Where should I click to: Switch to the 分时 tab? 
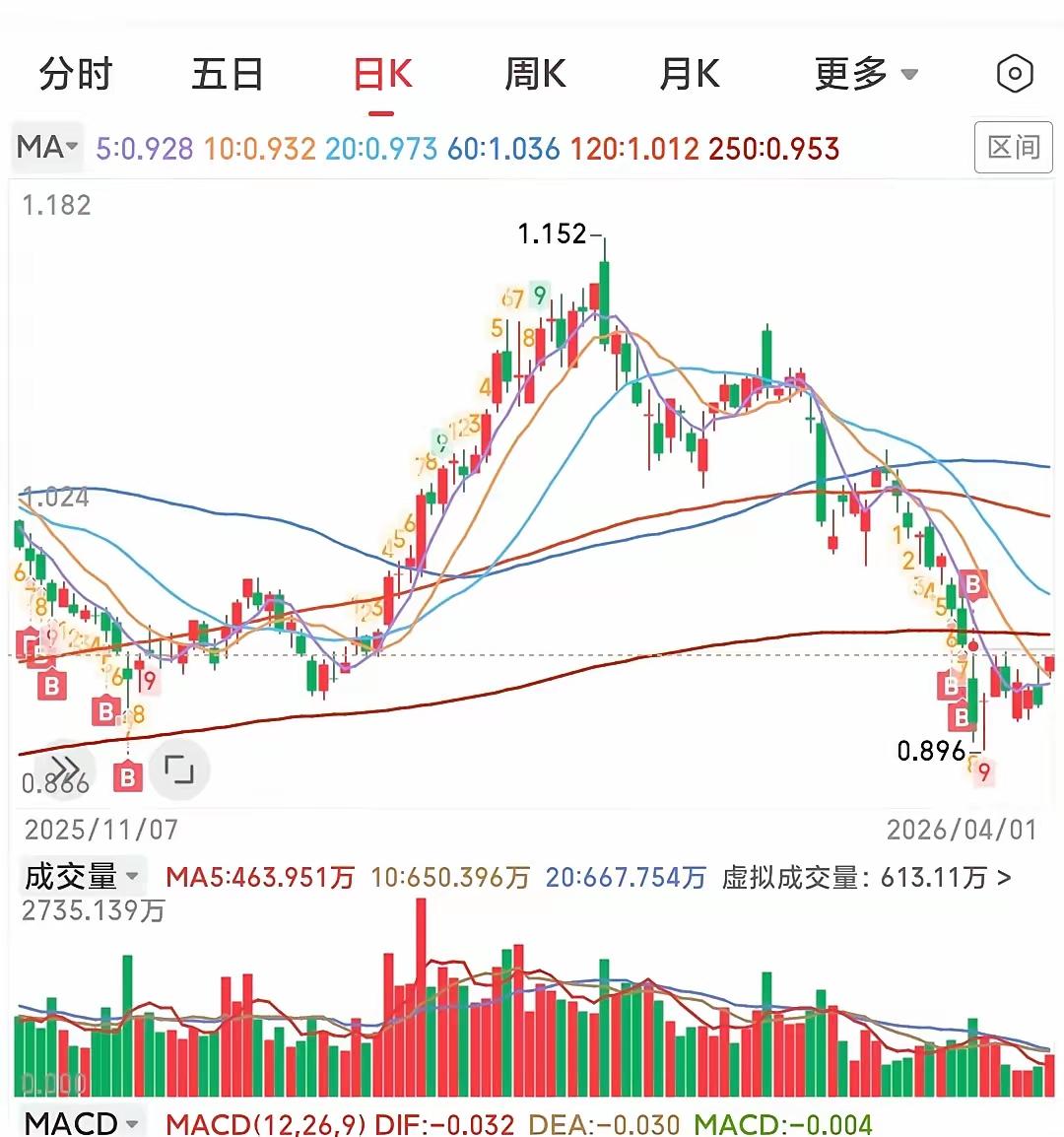75,74
